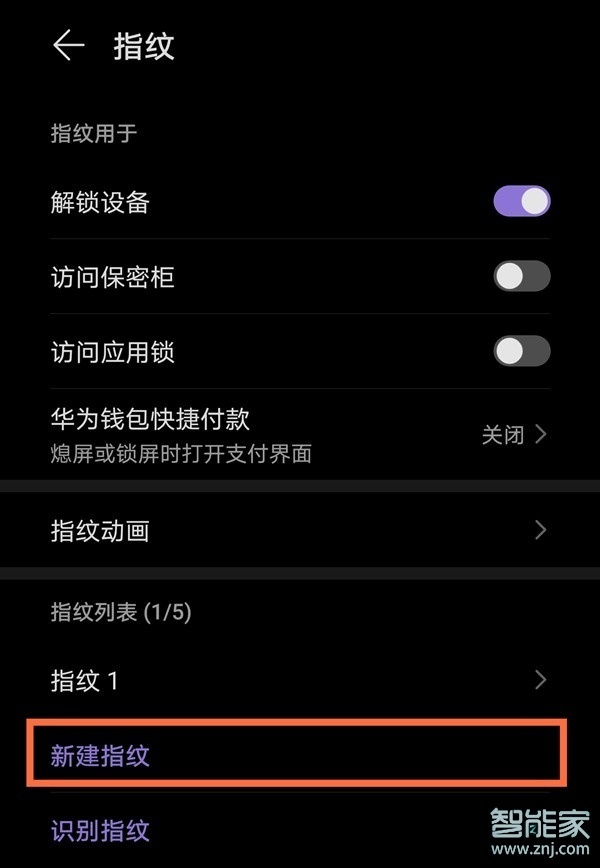Screen dimensions: 600x868
Task: Turn off 解锁设备 fingerprint switch
Action: point(521,201)
